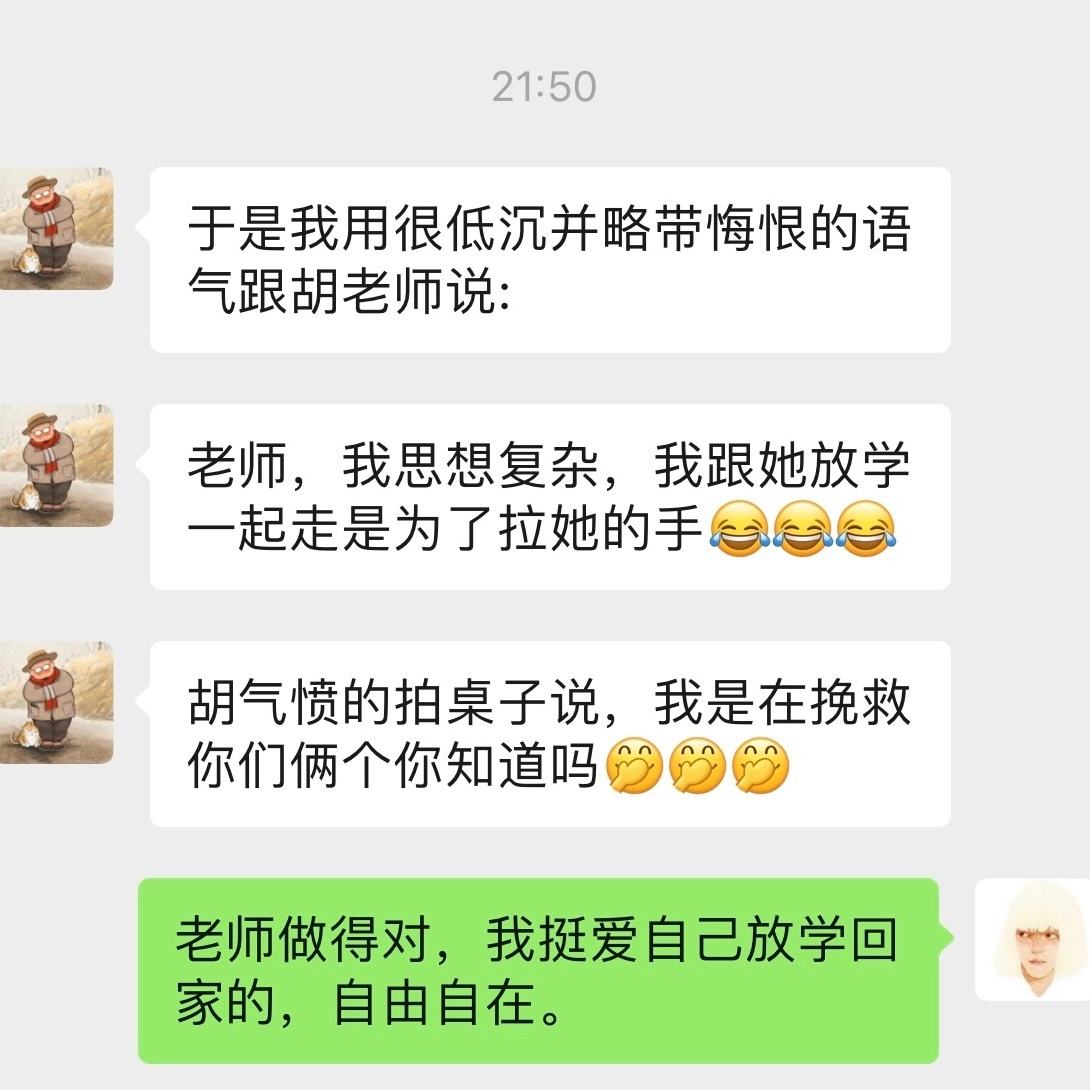
Task: View profile from avatar beside "胡气愤的拍桌子说" message
Action: point(55,702)
